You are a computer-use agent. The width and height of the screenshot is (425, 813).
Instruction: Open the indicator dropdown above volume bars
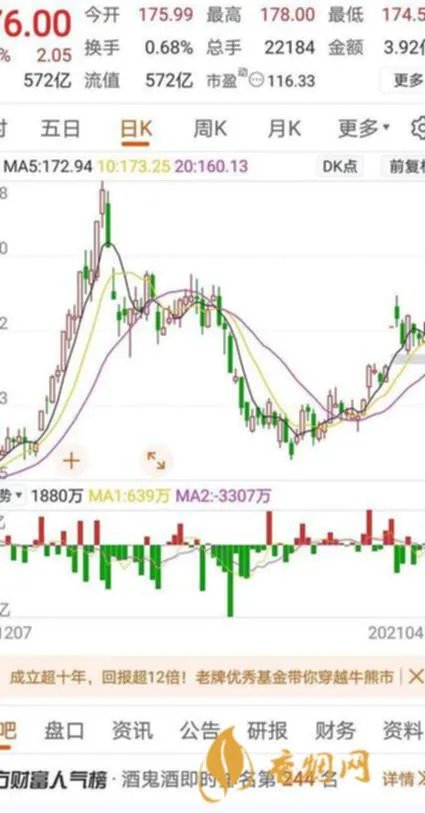coord(11,496)
